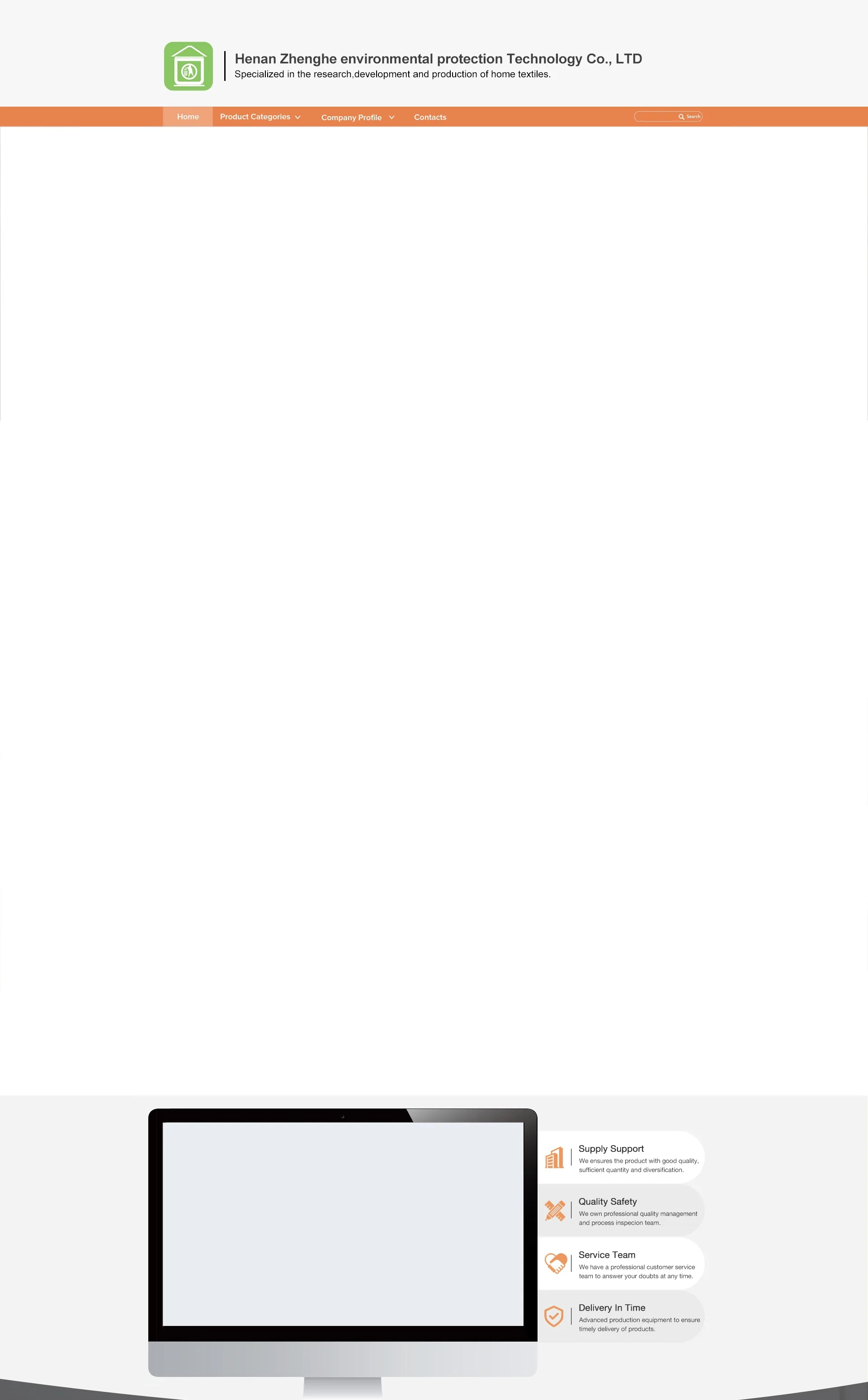Expand the Company Profile menu
This screenshot has height=1400, width=868.
[x=358, y=117]
